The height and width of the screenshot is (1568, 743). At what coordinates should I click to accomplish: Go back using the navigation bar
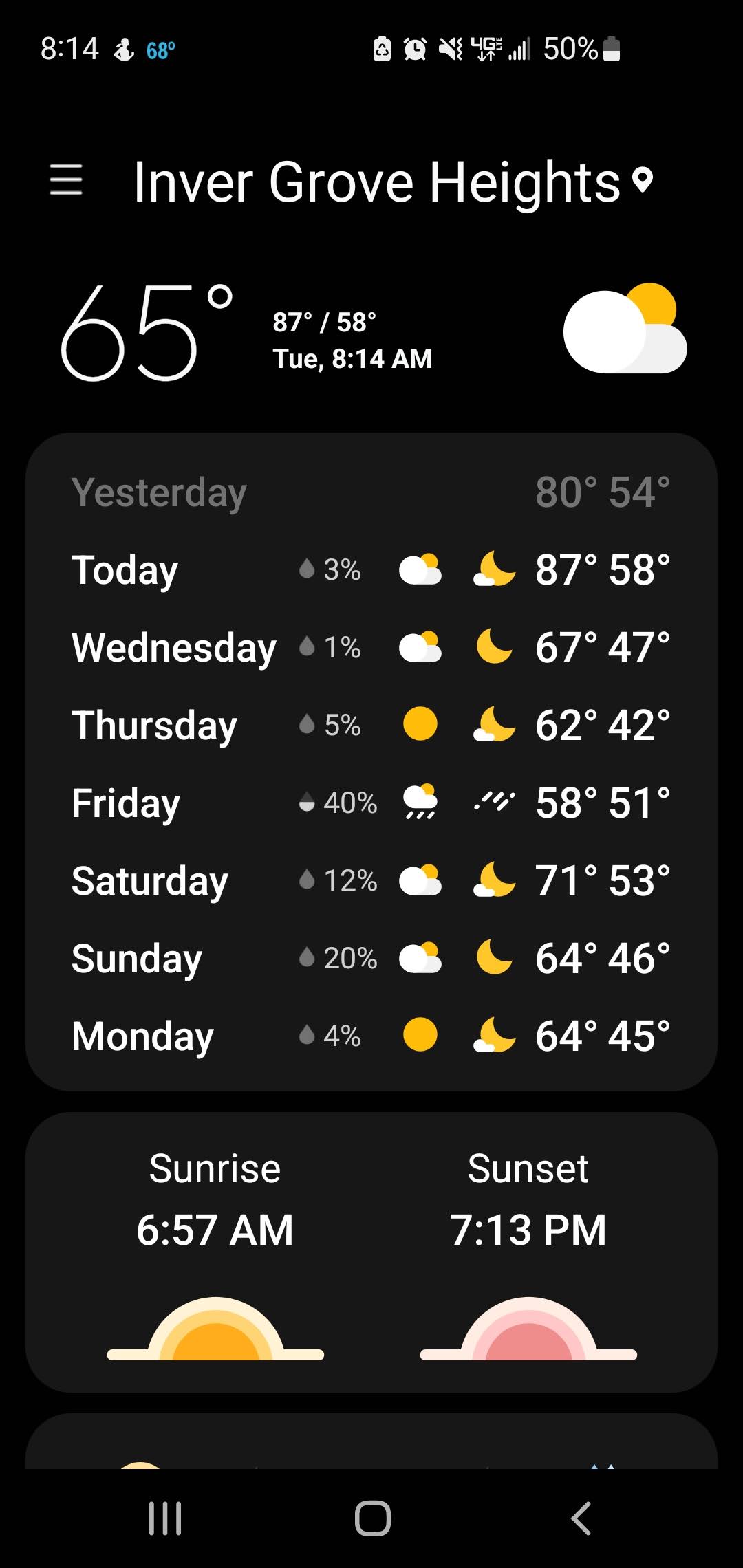coord(581,1518)
